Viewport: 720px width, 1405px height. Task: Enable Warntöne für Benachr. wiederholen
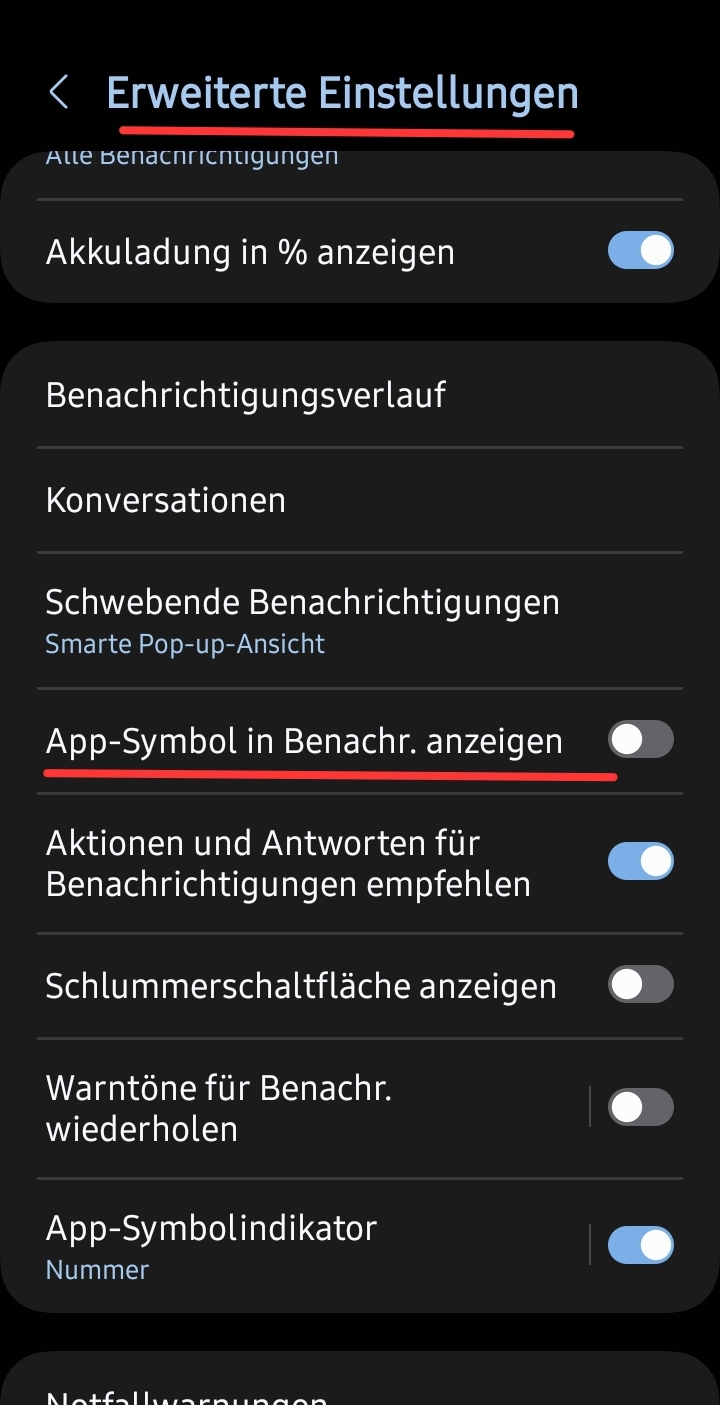pyautogui.click(x=640, y=1107)
